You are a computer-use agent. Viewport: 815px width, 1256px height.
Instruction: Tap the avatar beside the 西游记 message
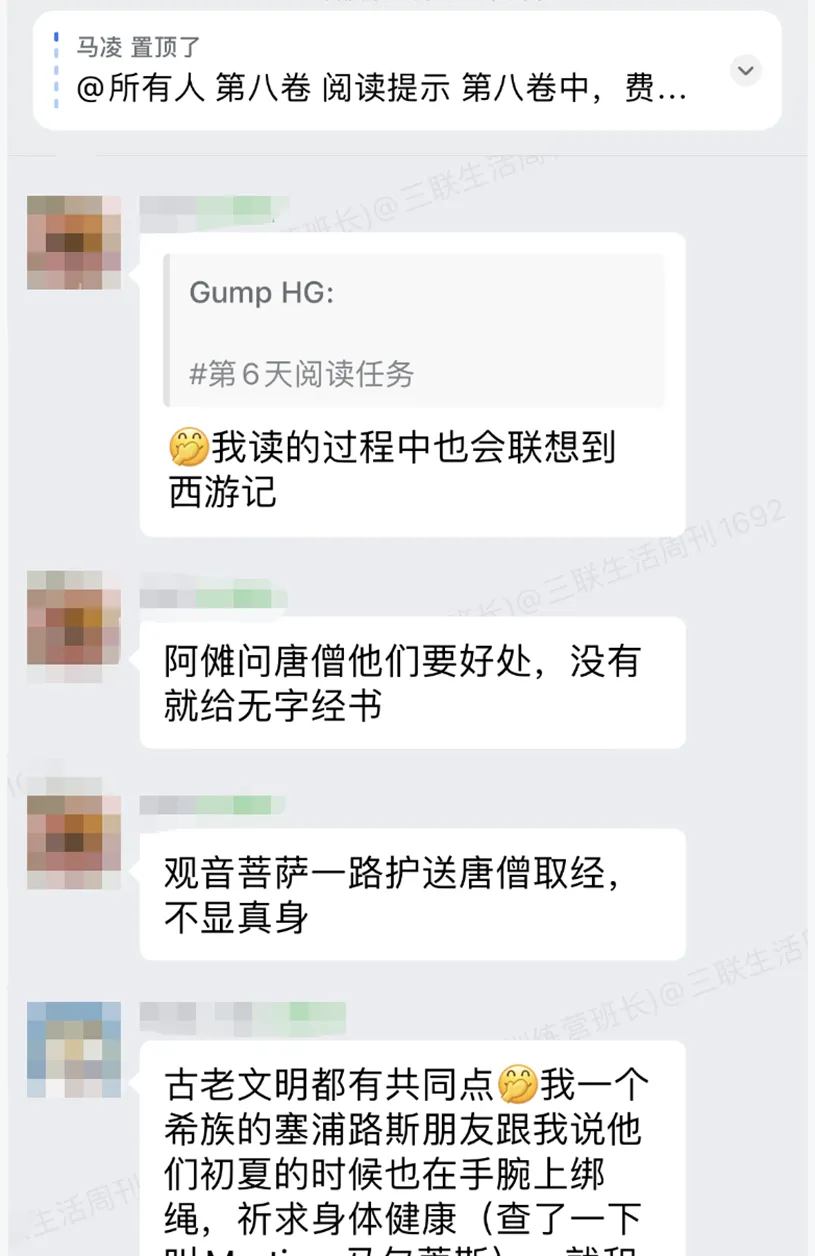pos(74,243)
